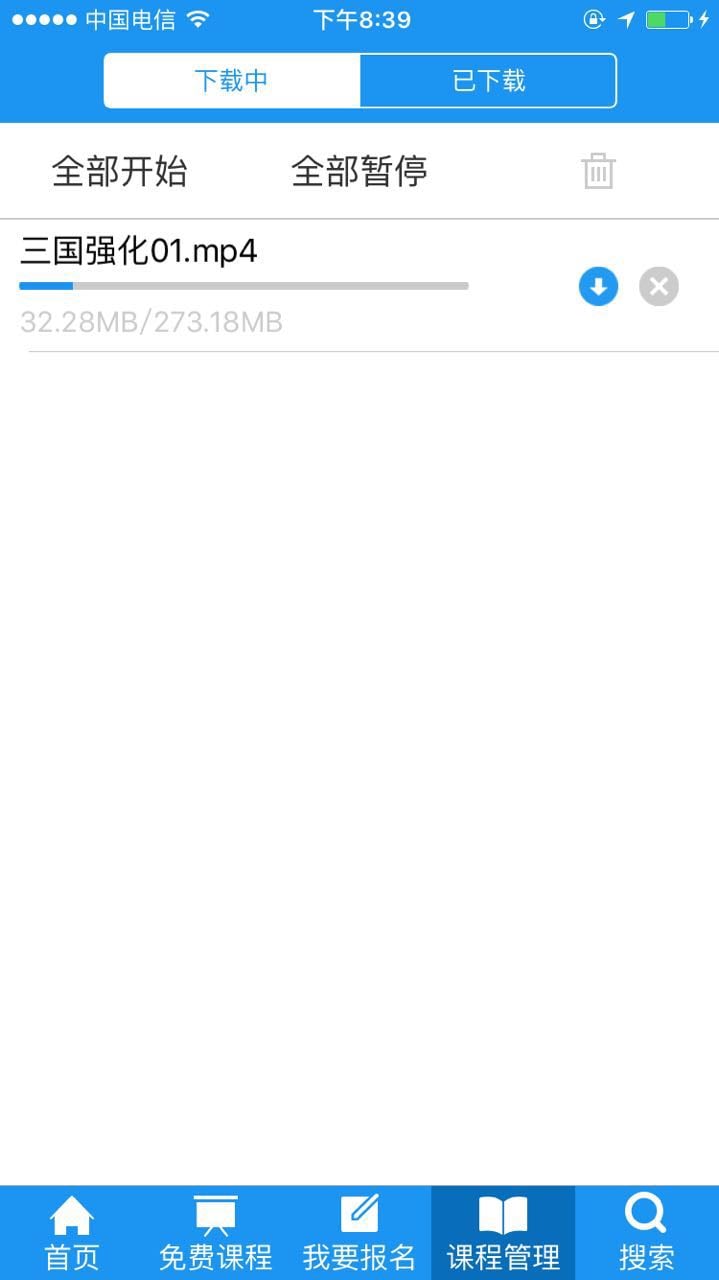Tap the blue download arrow for 三国强化01.mp4
Image resolution: width=719 pixels, height=1280 pixels.
[598, 287]
